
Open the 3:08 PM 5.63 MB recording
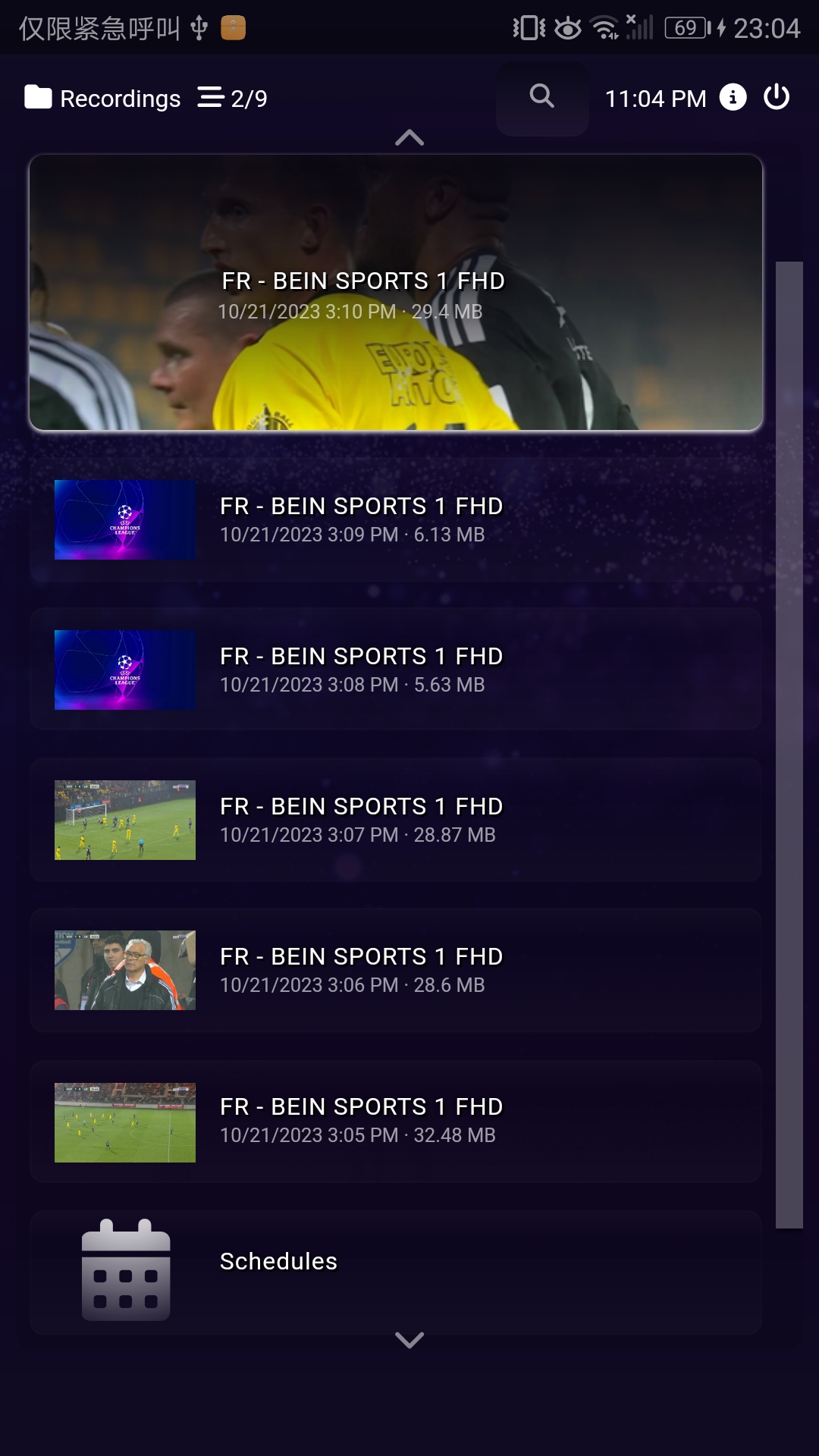tap(396, 670)
